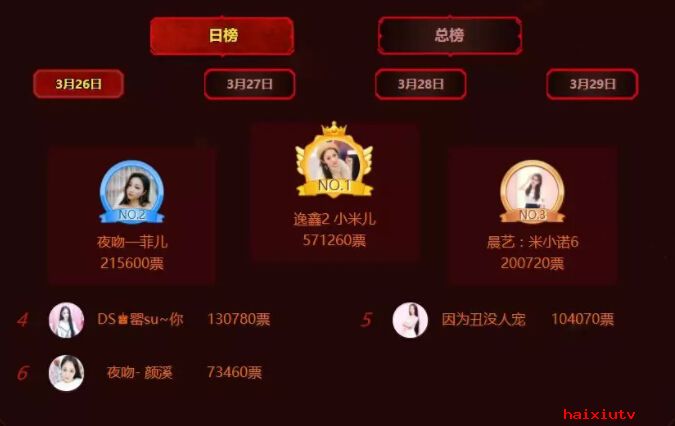Select the 3月27日 date
675x426 pixels.
(249, 84)
